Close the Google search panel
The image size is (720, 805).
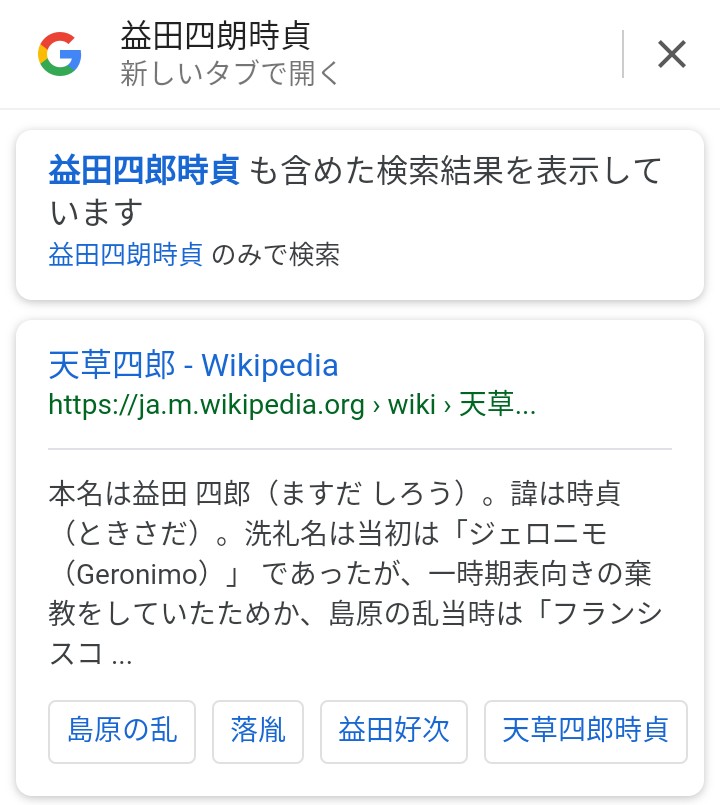(671, 54)
